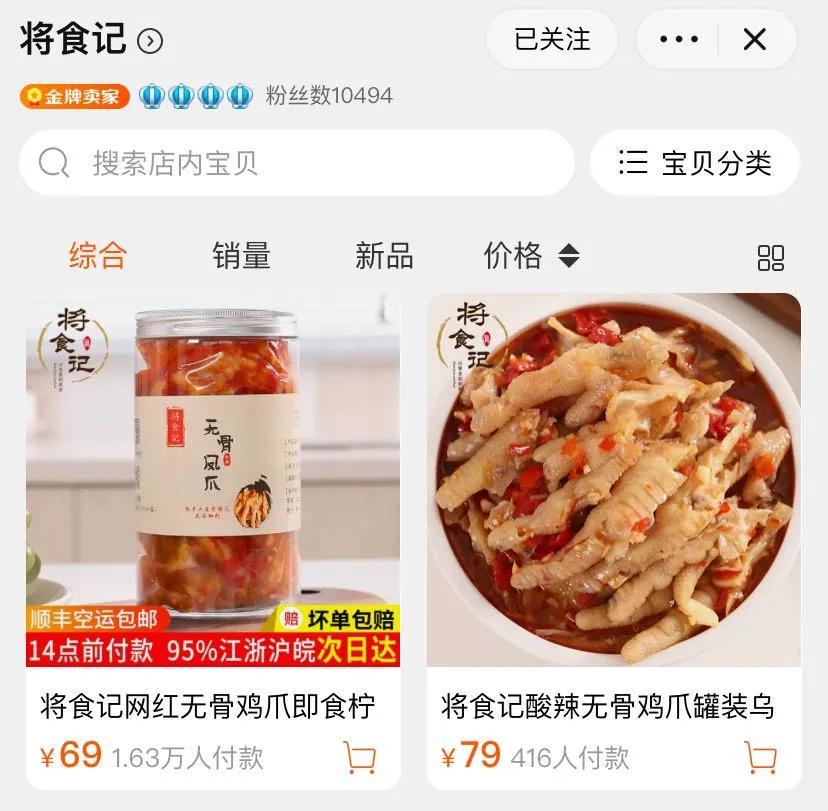
Task: Sort items by 价格
Action: point(530,255)
